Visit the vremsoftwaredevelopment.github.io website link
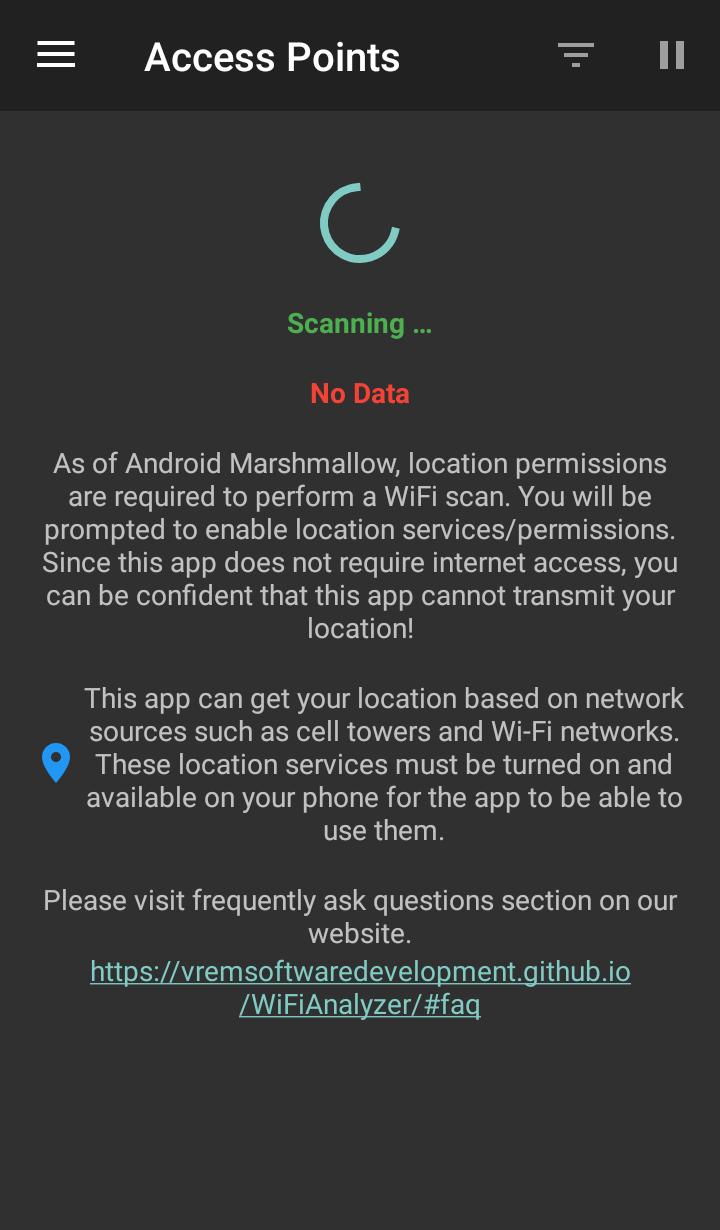This screenshot has width=720, height=1230. pos(360,971)
